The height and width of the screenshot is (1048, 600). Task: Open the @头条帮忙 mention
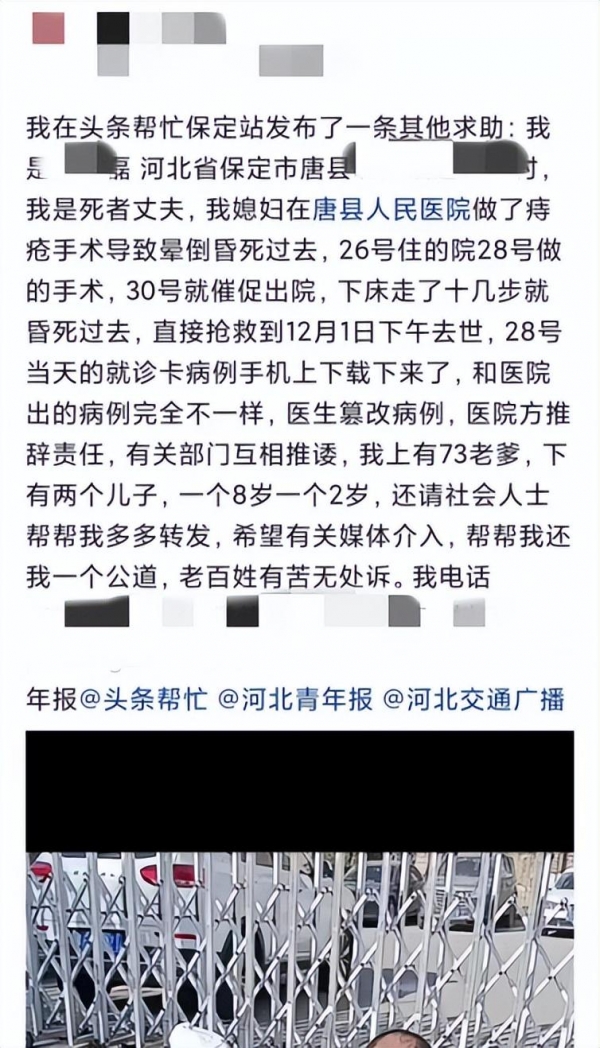tap(144, 699)
